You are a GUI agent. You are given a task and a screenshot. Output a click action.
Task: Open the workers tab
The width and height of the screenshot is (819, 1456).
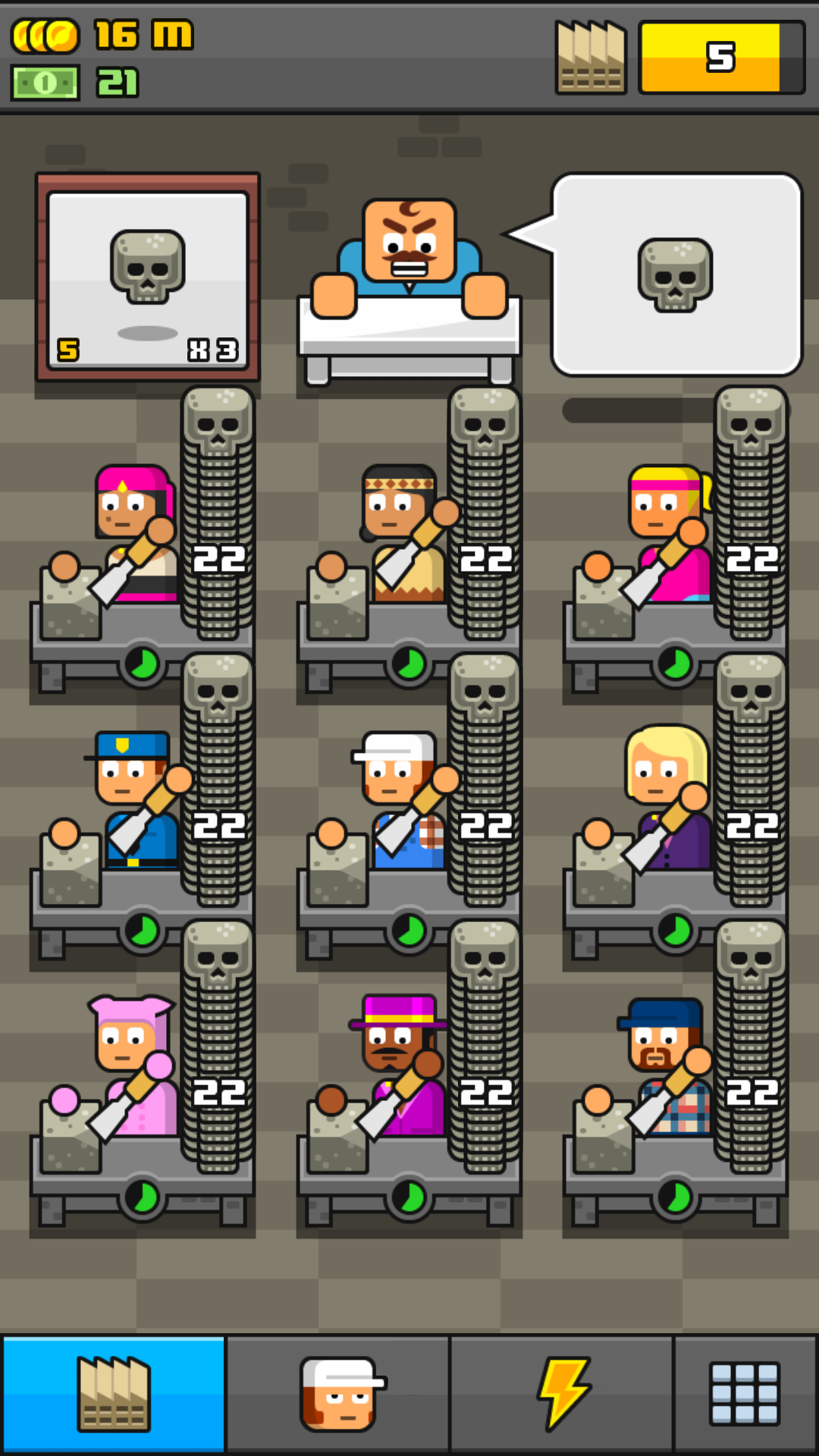[x=338, y=1394]
